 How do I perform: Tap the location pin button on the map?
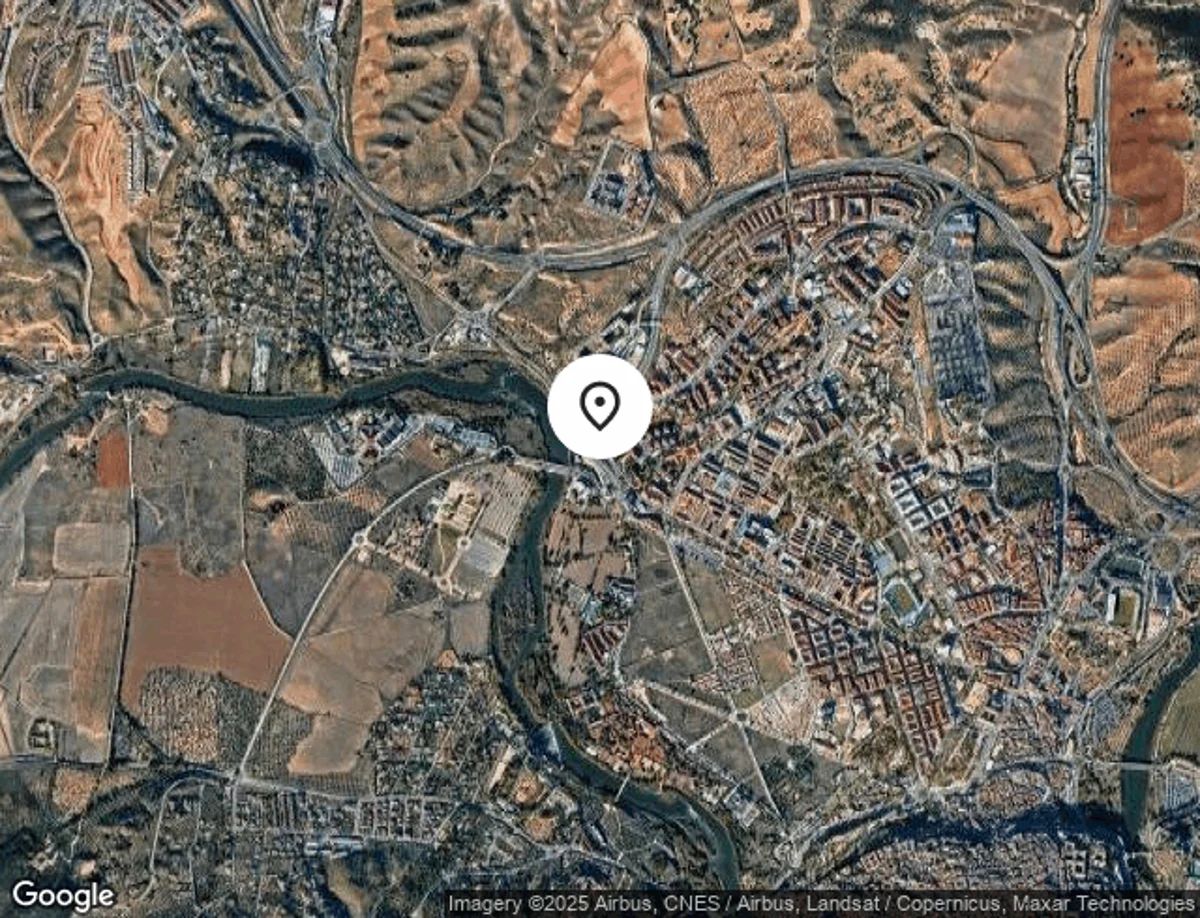click(x=599, y=406)
